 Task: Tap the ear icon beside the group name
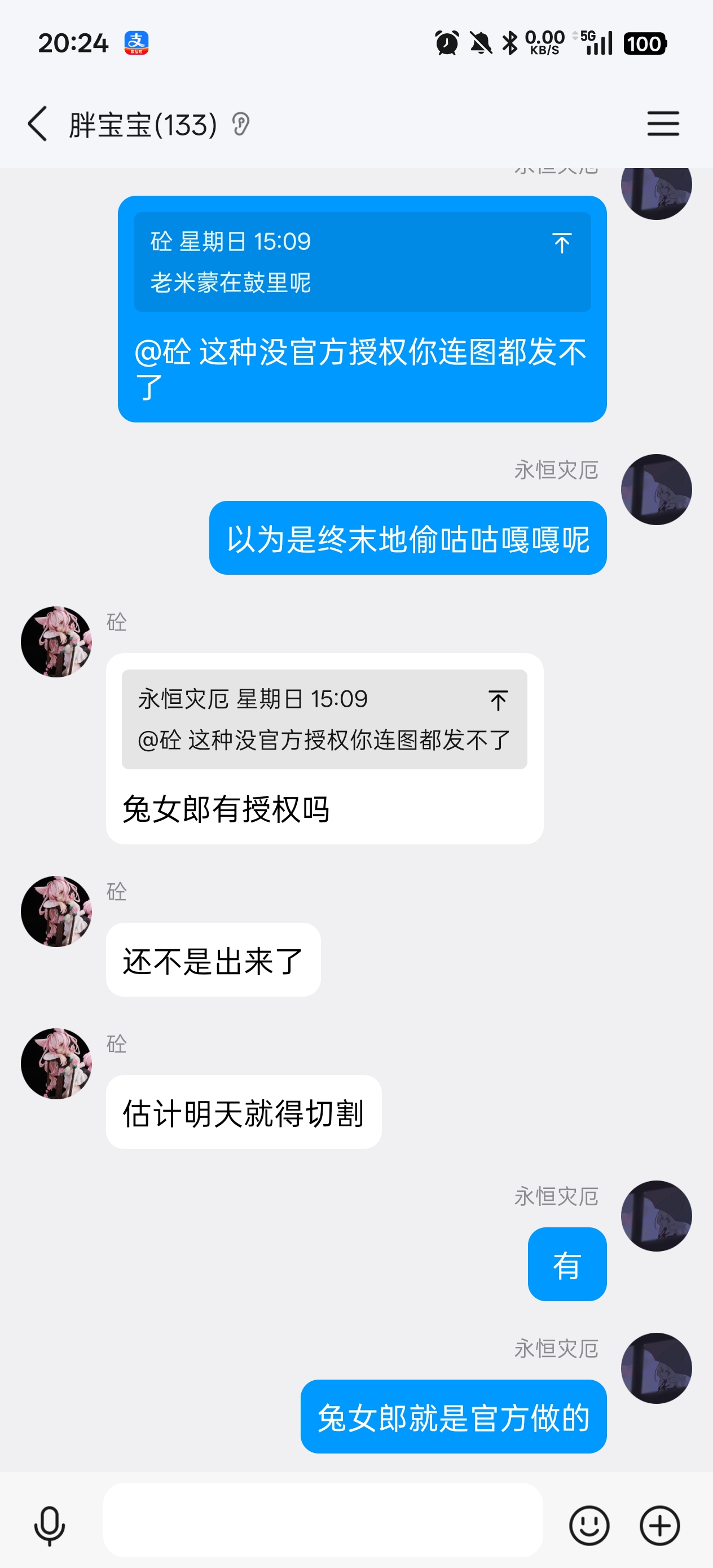240,125
